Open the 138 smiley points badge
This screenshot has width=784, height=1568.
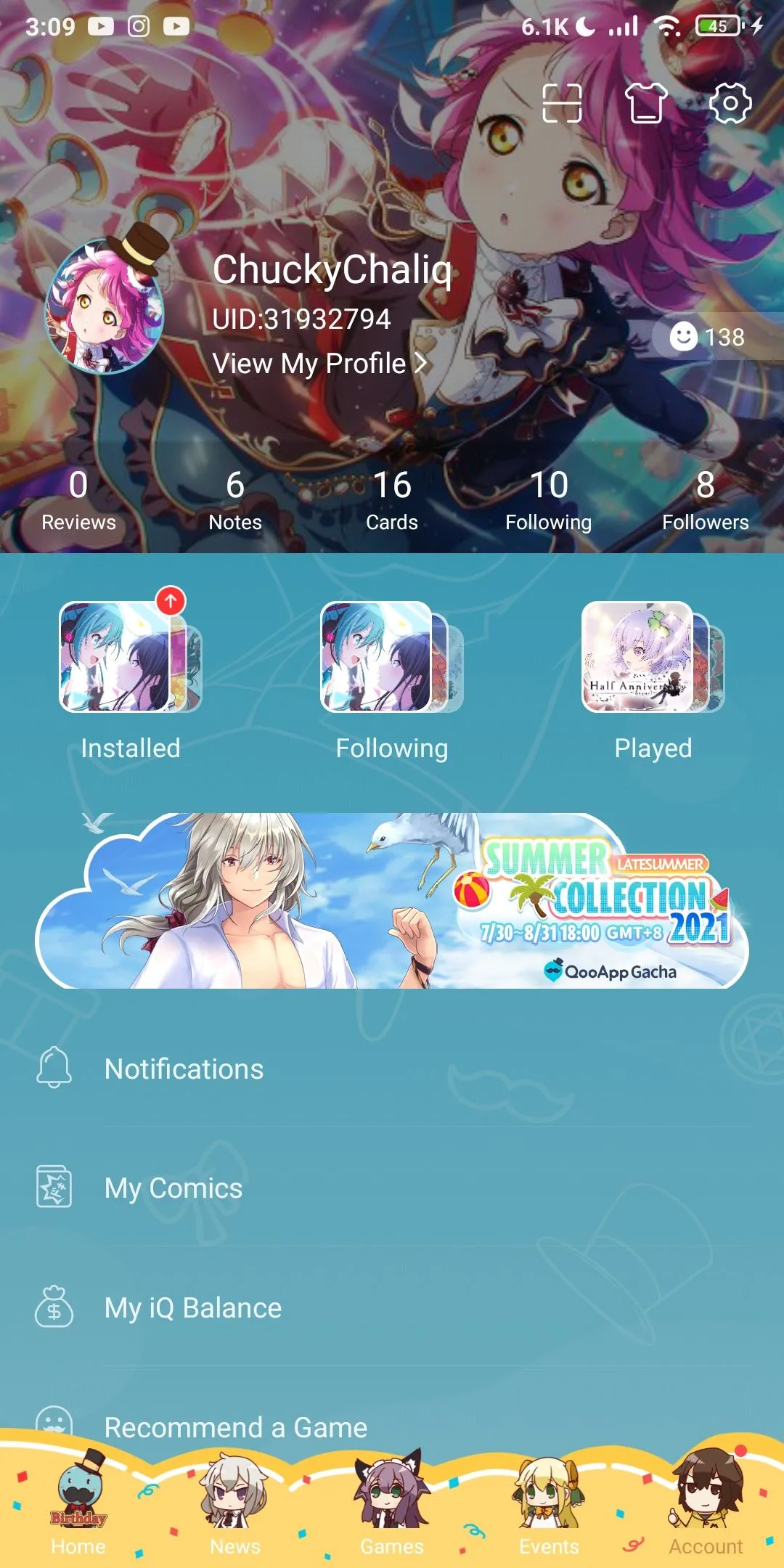pos(708,337)
